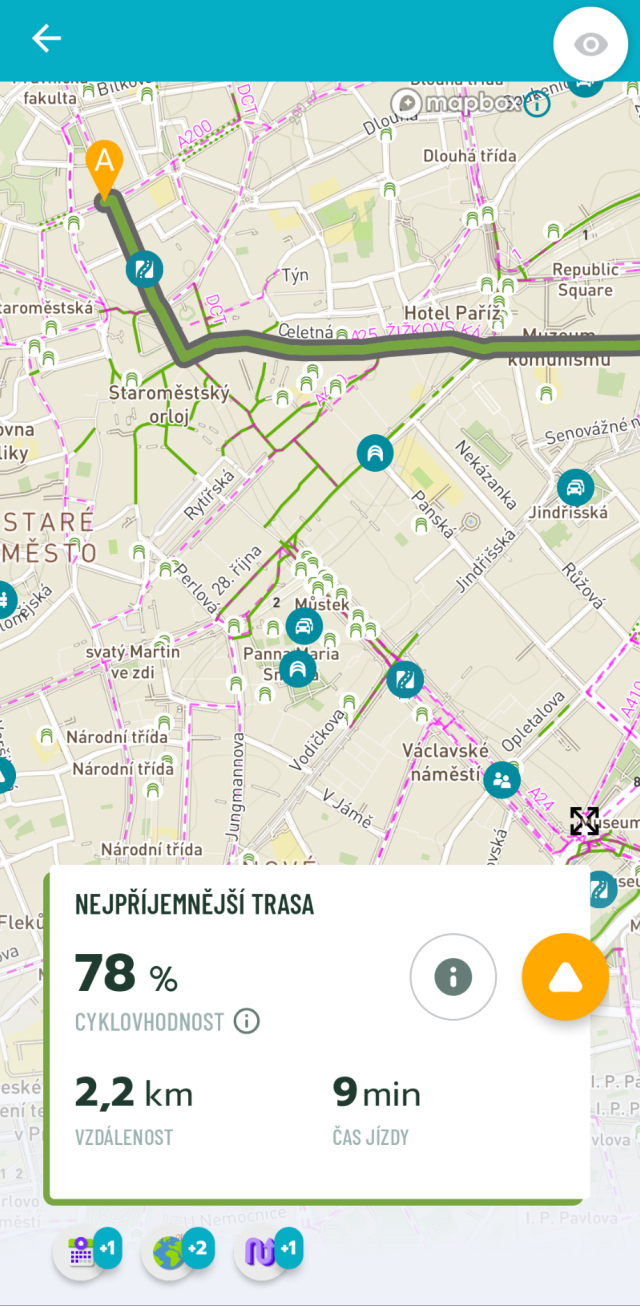Fit the whole route on the map
Screen dimensions: 640x1306
click(584, 821)
